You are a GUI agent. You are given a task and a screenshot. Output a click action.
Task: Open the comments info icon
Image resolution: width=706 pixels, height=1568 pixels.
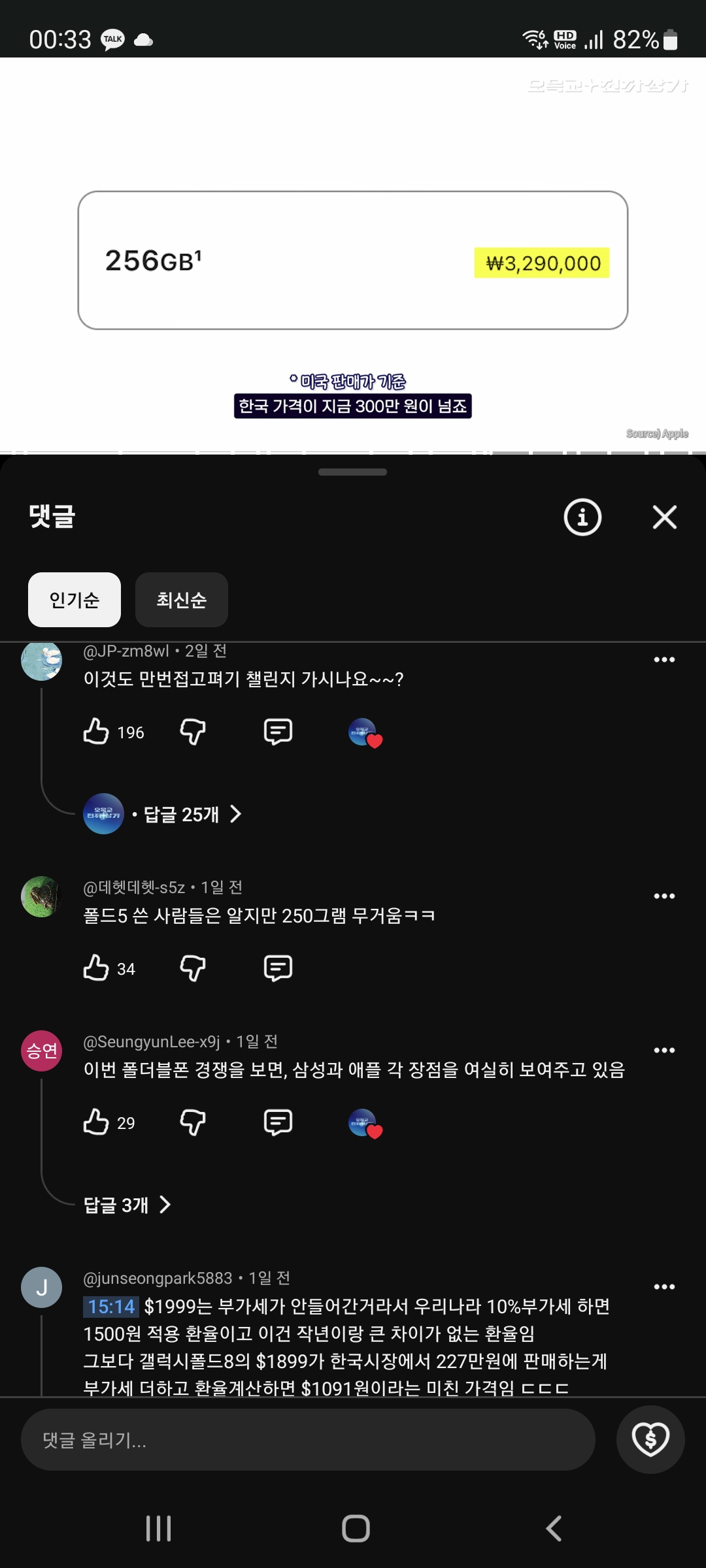pyautogui.click(x=582, y=517)
